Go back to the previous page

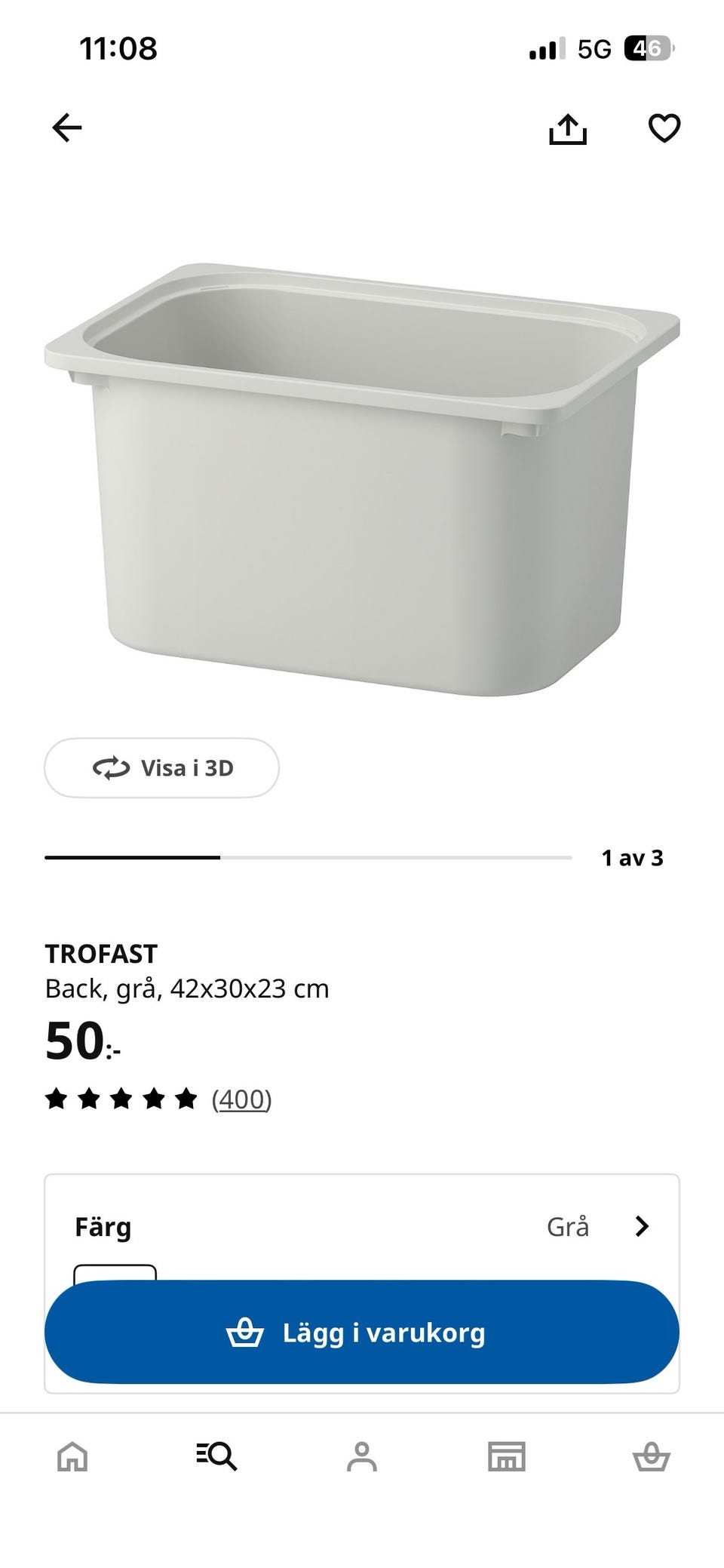click(x=66, y=128)
